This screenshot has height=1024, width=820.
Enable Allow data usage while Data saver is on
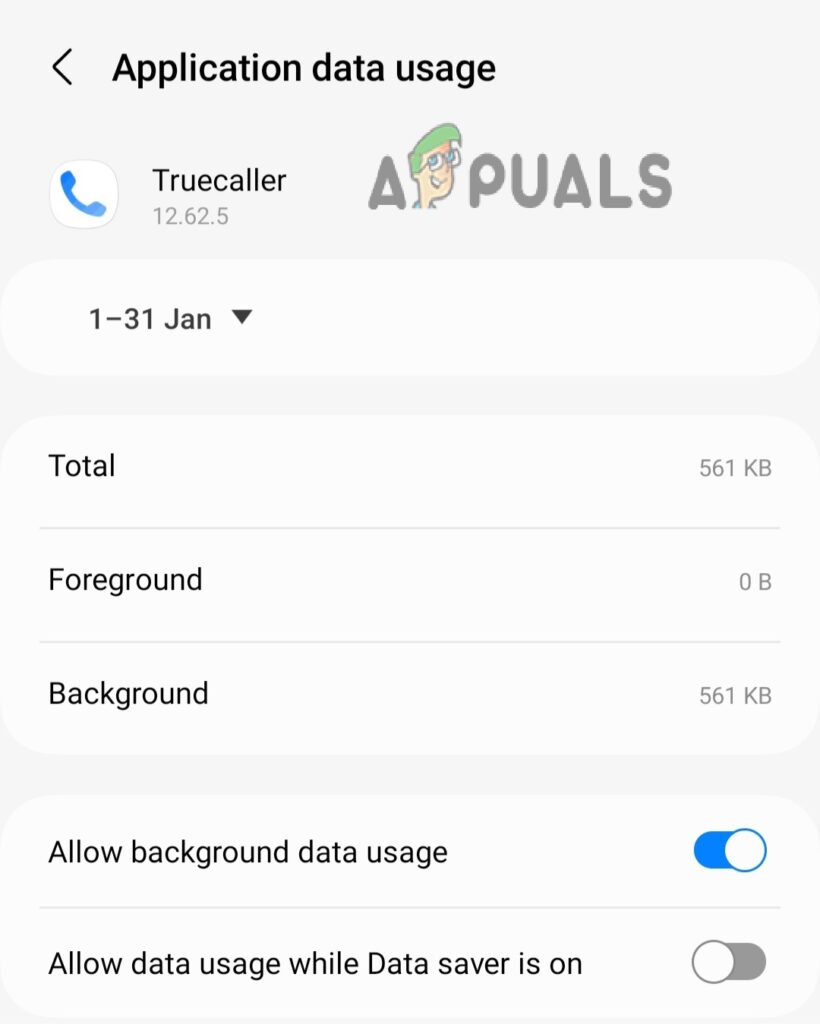pyautogui.click(x=729, y=963)
